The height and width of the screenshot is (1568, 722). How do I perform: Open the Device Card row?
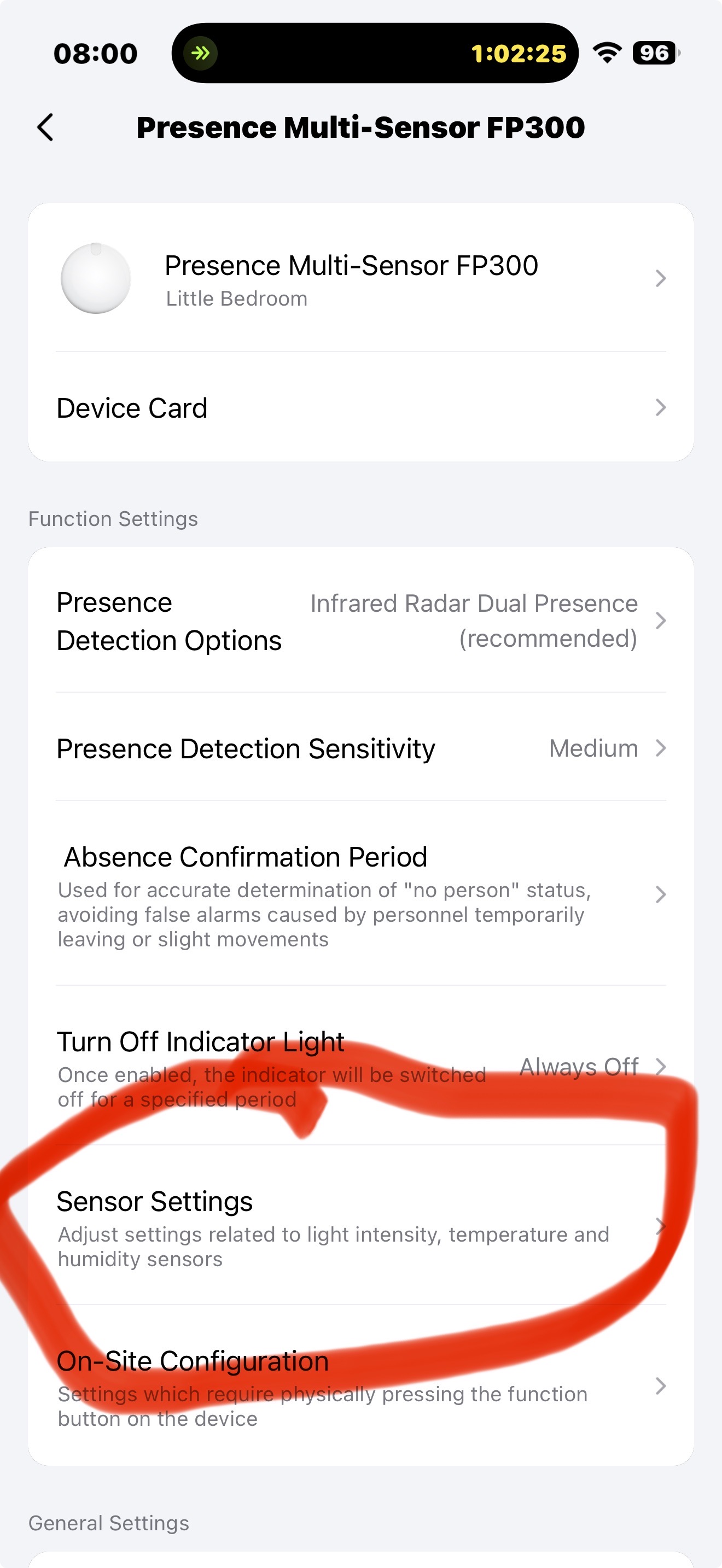click(360, 407)
